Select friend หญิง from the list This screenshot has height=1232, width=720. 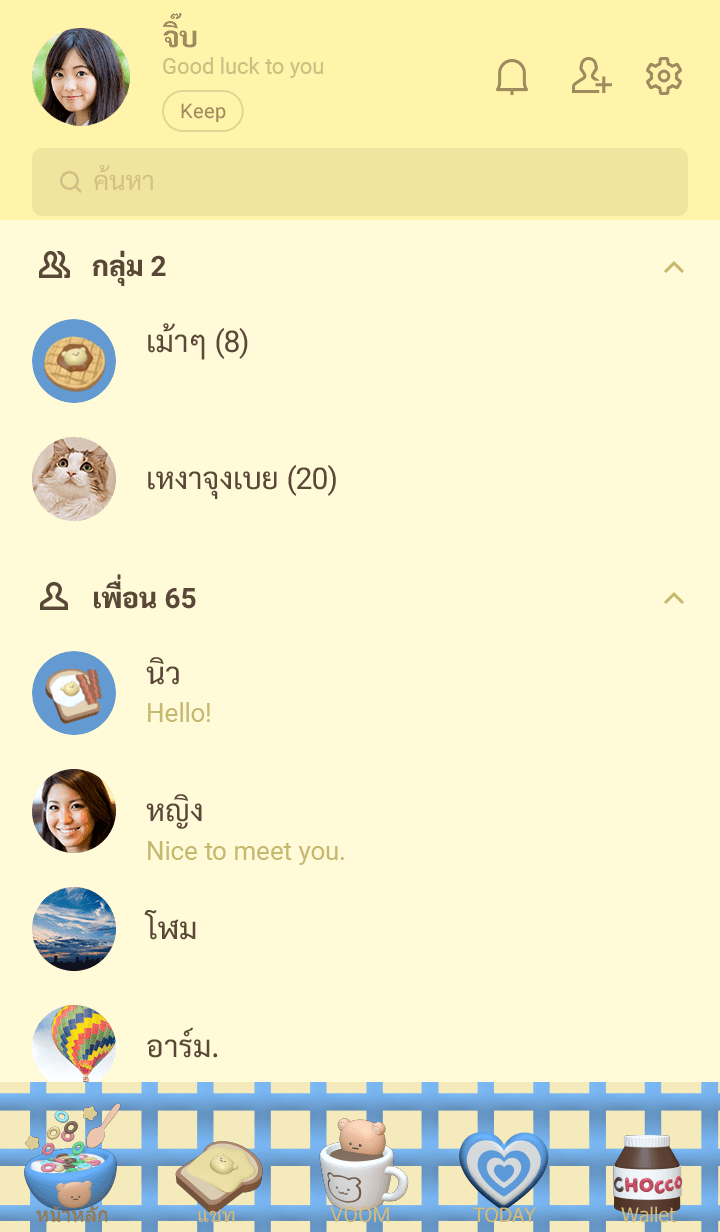(x=175, y=811)
